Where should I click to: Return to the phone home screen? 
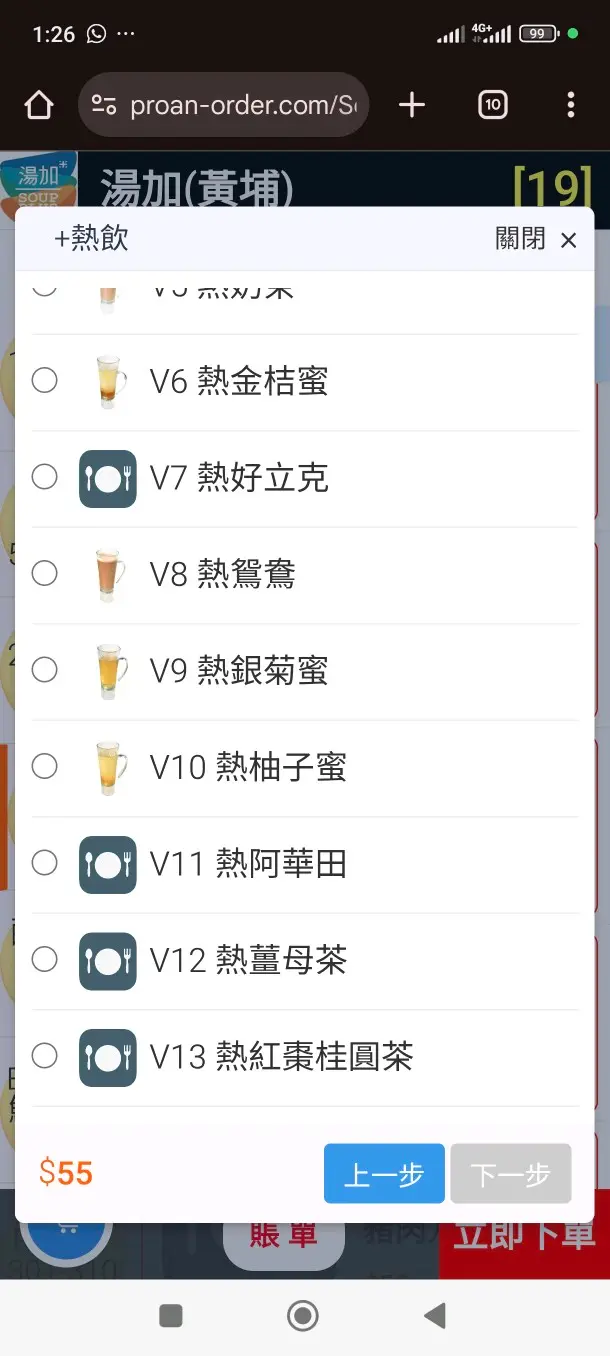tap(303, 1316)
